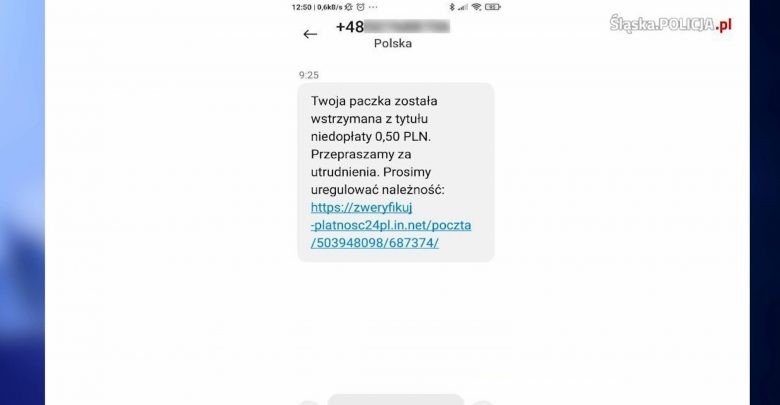Go back from the SMS conversation
This screenshot has width=780, height=405.
tap(310, 34)
